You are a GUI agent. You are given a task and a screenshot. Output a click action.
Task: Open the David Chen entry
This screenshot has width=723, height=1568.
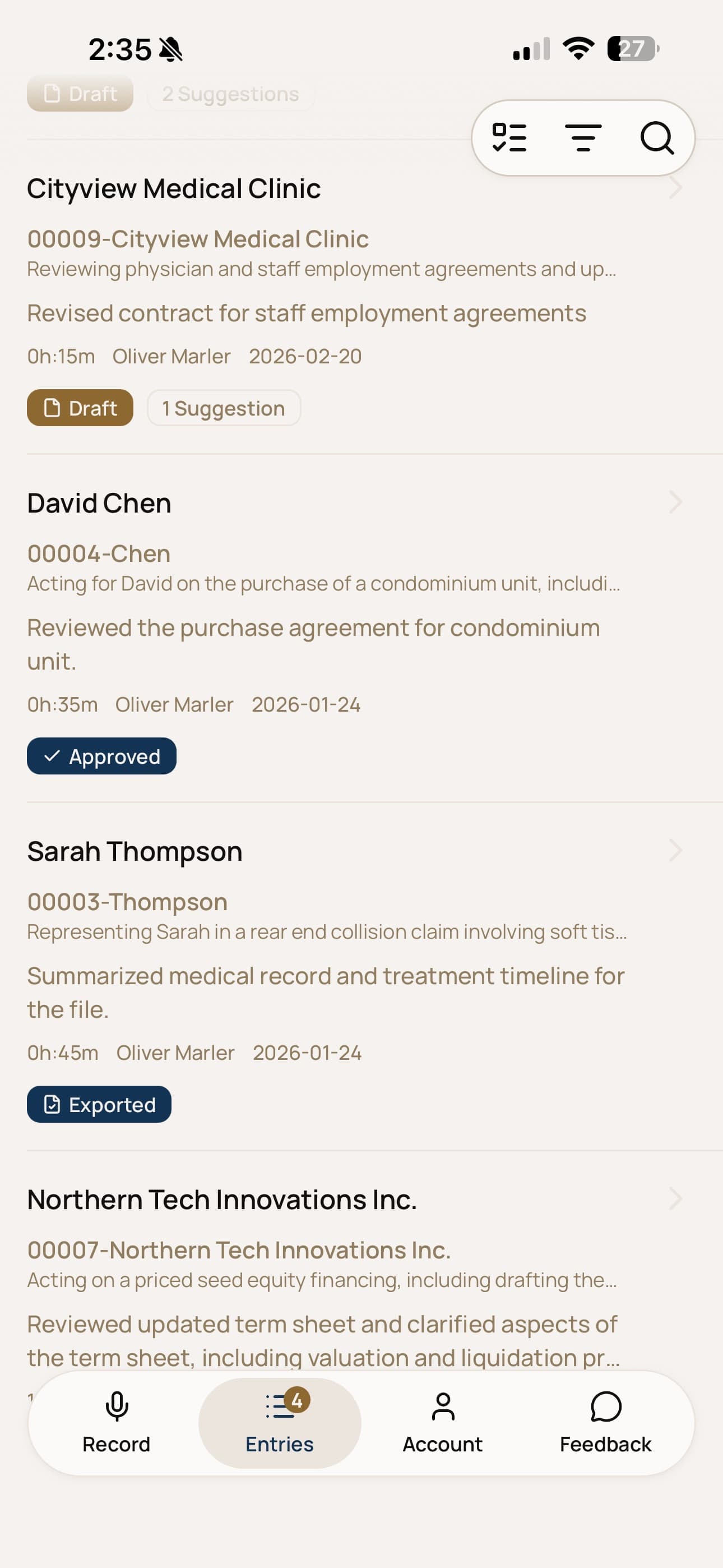[99, 504]
